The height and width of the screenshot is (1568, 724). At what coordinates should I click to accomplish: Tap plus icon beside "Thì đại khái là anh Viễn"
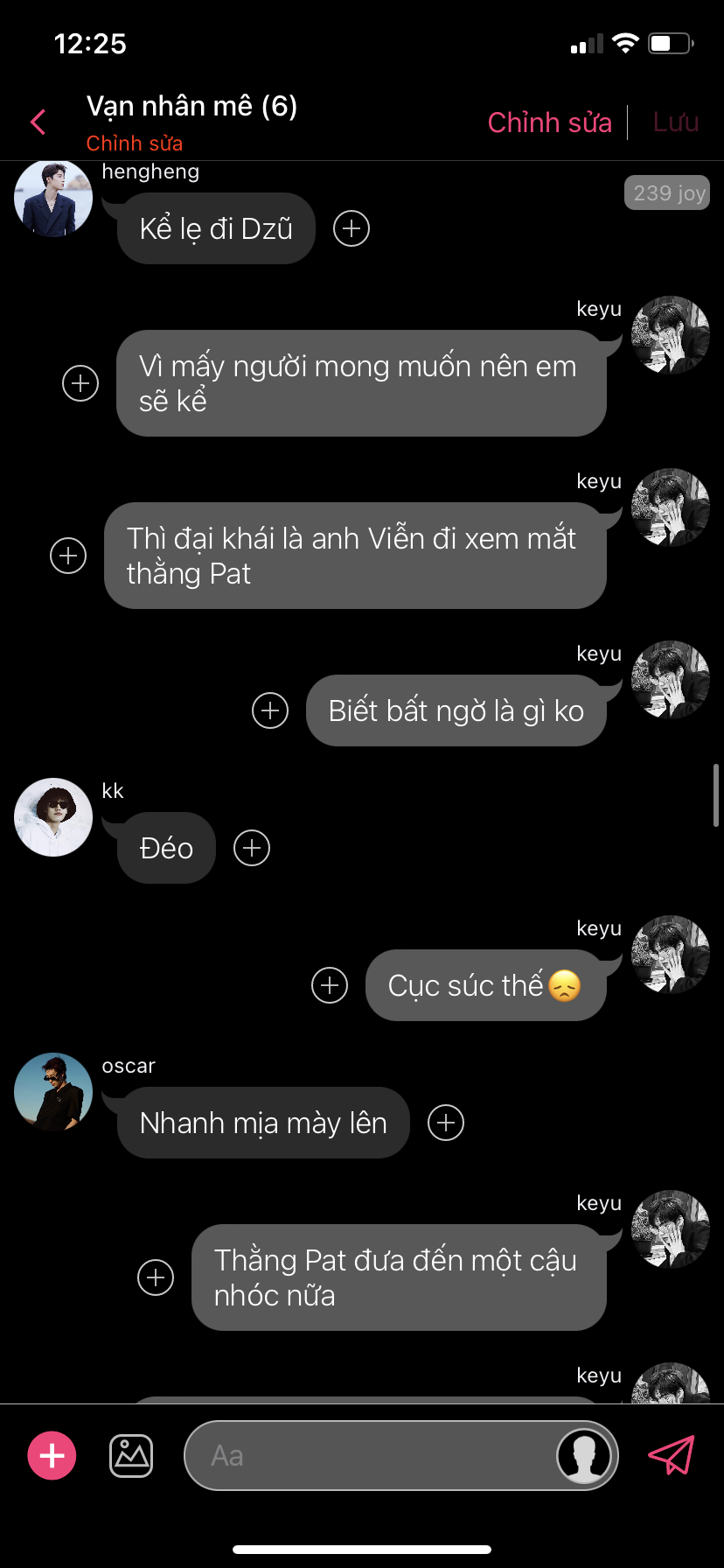tap(68, 556)
